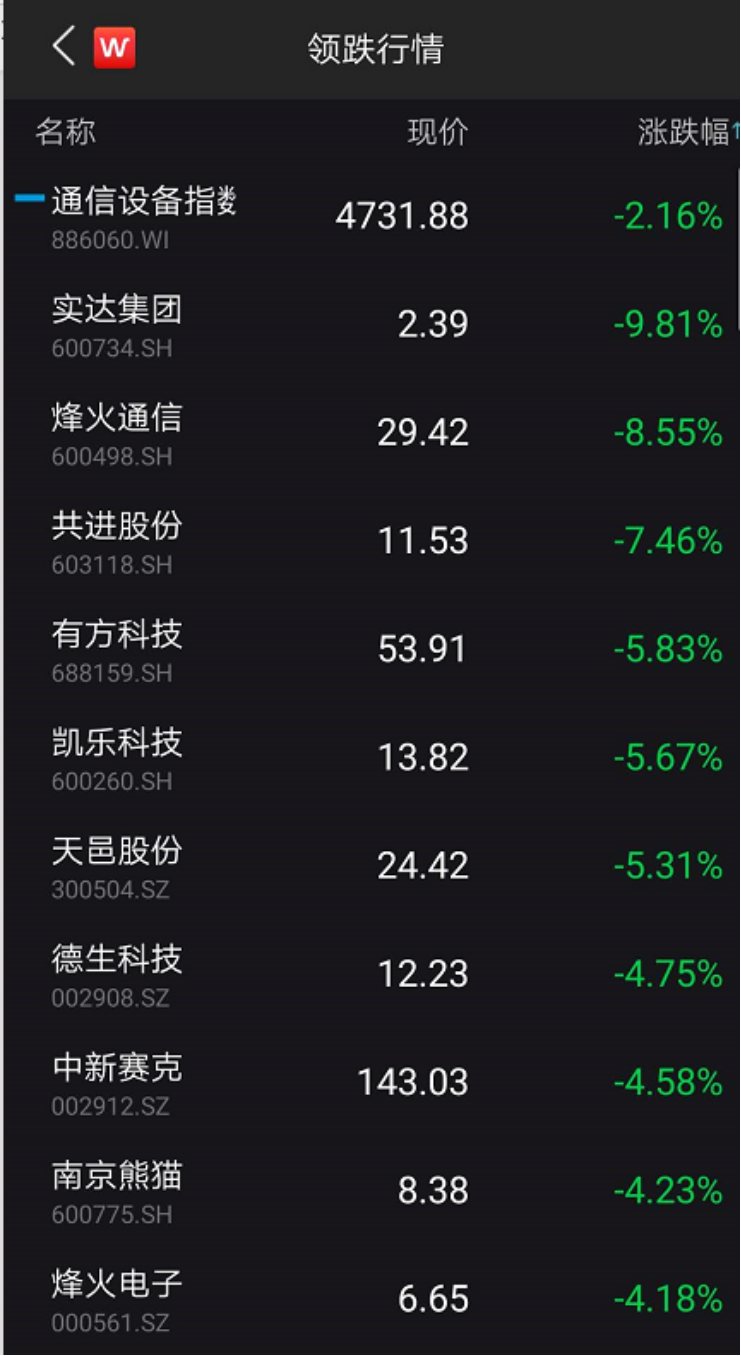The image size is (741, 1356).
Task: Open the 南京熊猫 stock row
Action: (x=370, y=1190)
